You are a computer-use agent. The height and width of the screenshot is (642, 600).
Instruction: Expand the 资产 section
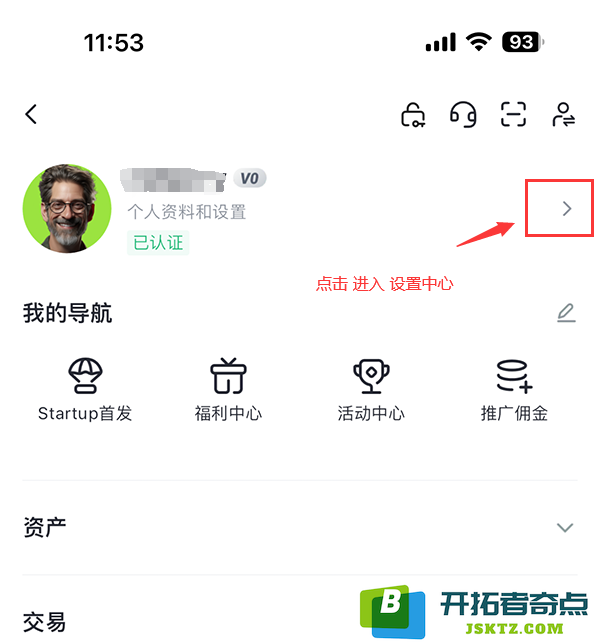(565, 527)
